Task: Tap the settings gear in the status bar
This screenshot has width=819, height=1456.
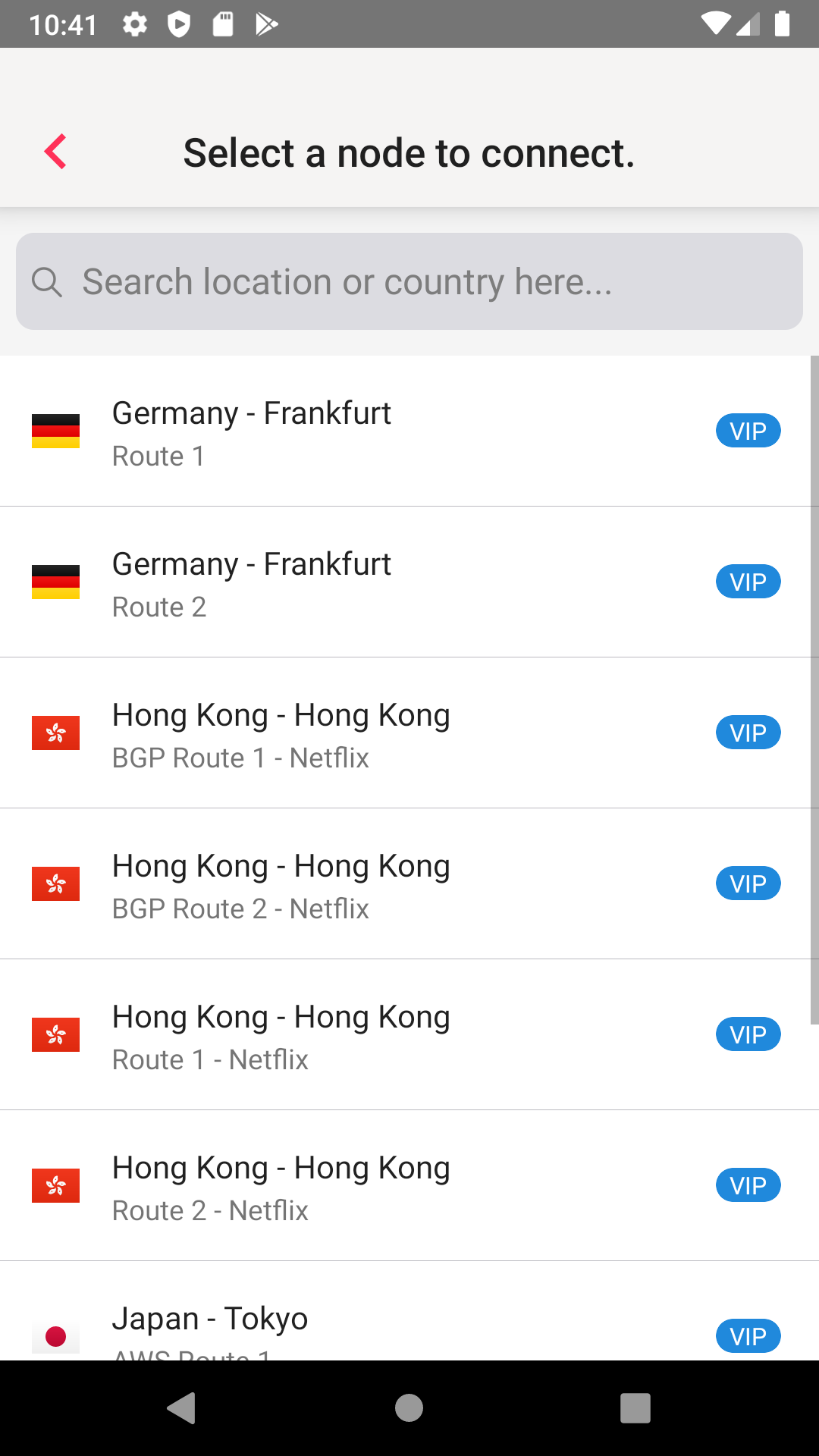Action: pos(135,24)
